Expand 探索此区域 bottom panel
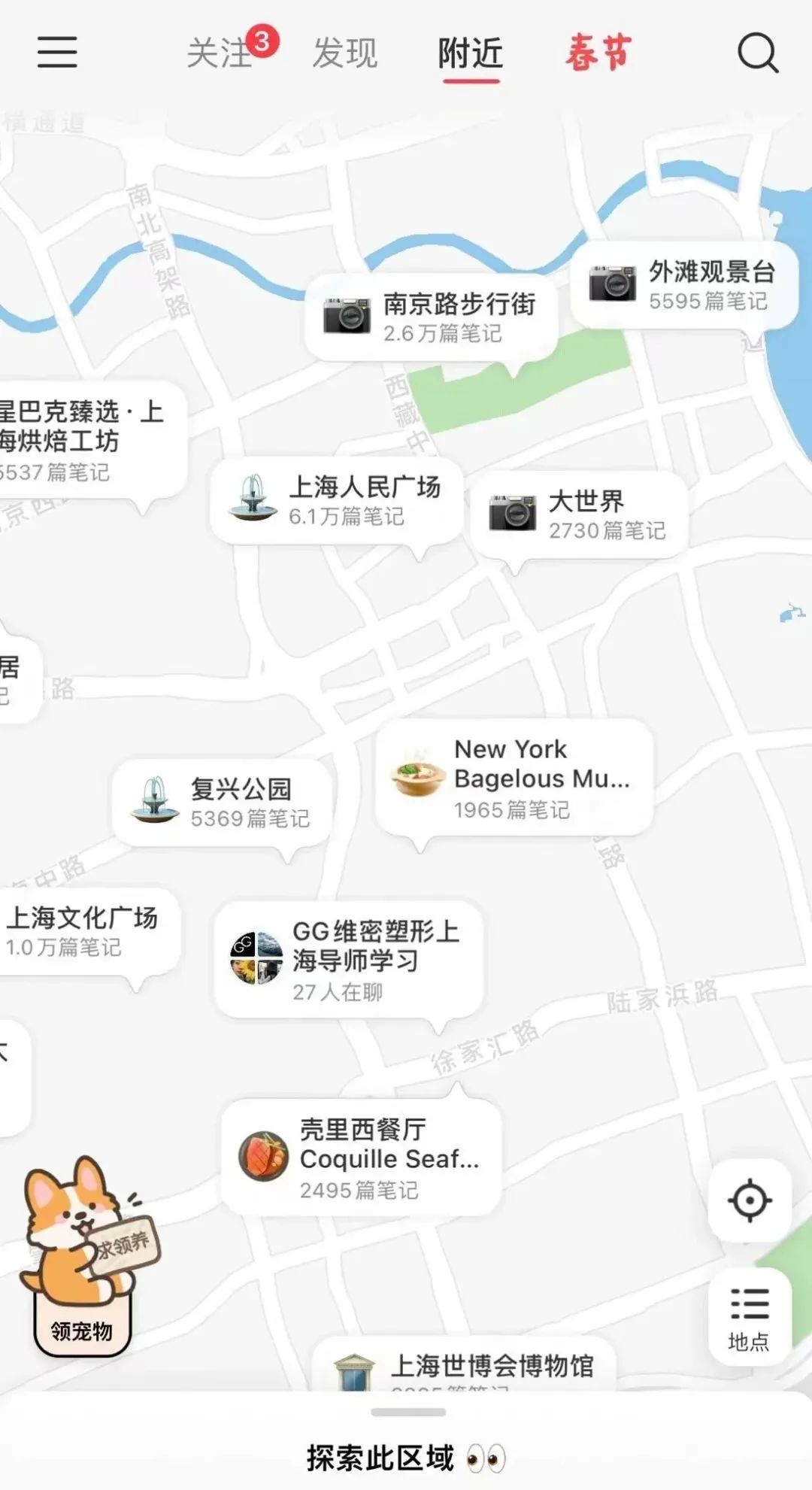Viewport: 812px width, 1490px height. coord(406,1456)
